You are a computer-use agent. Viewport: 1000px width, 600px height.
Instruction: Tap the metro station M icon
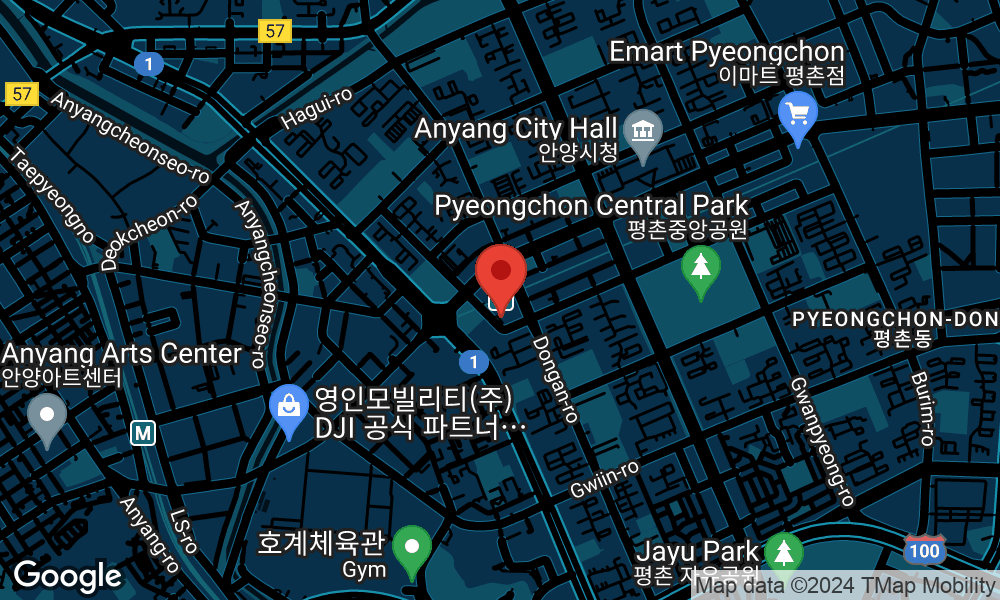[x=144, y=433]
